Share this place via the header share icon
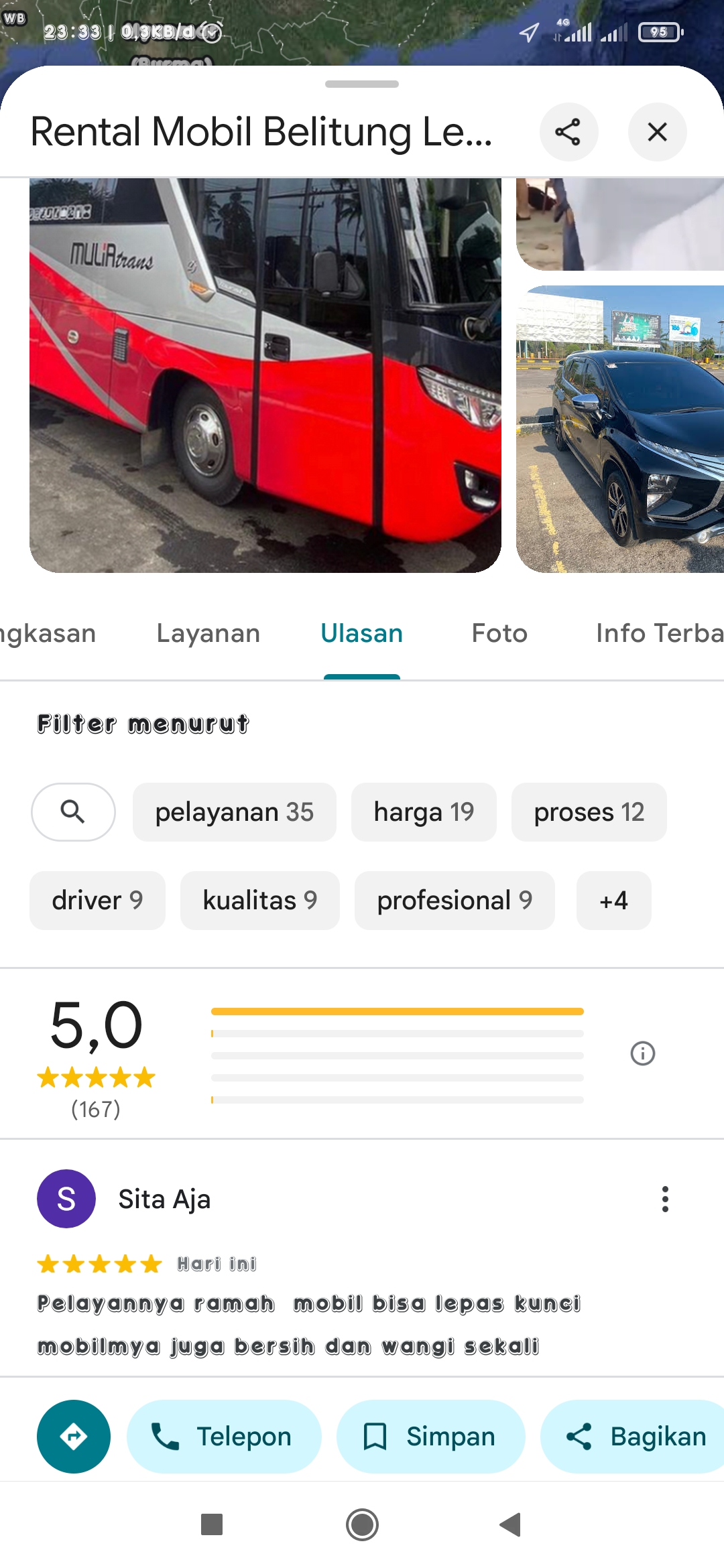The height and width of the screenshot is (1568, 724). (x=568, y=132)
